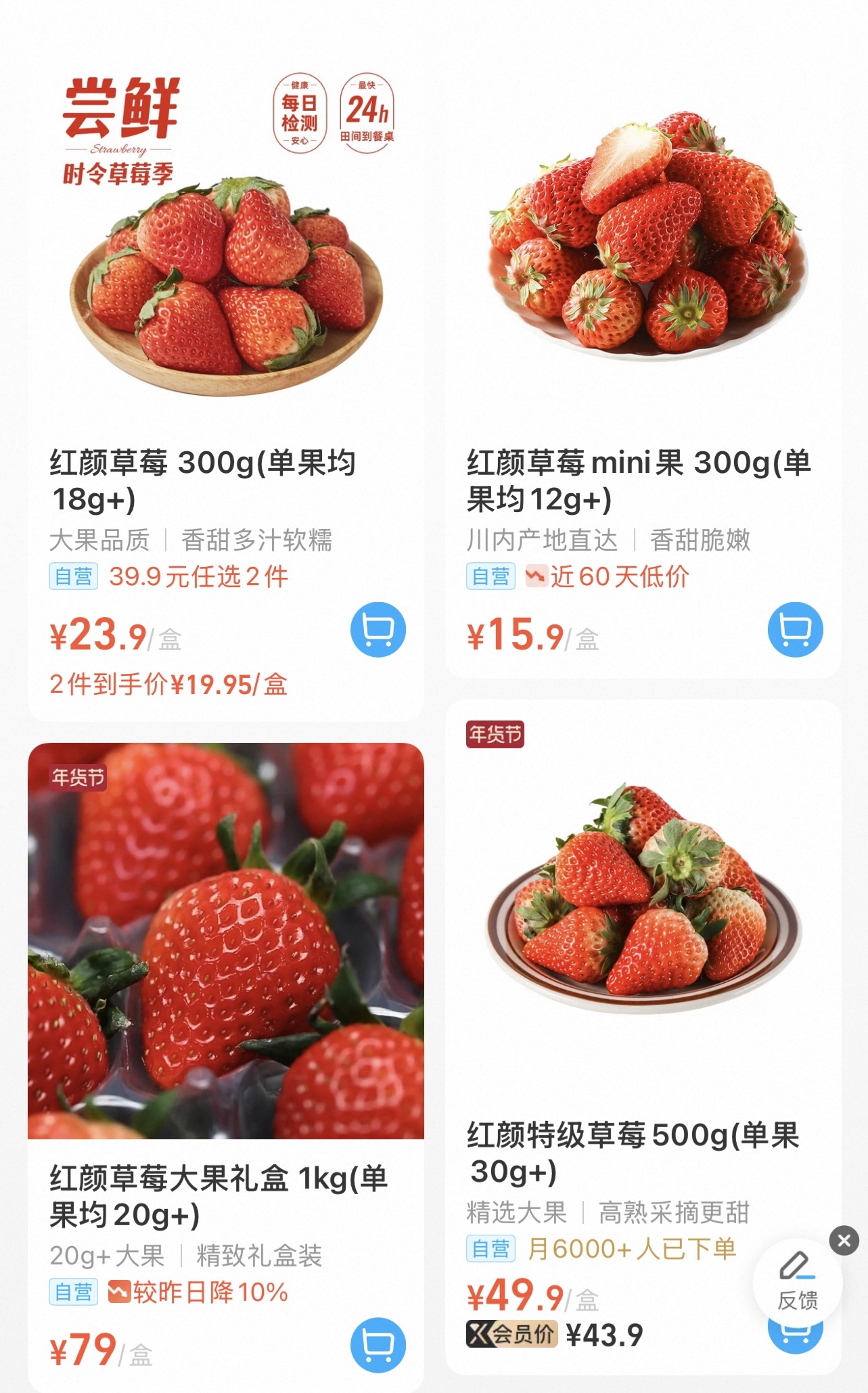Open 红颜草莓大果礼盒 1kg product card
868x1393 pixels.
pyautogui.click(x=225, y=940)
